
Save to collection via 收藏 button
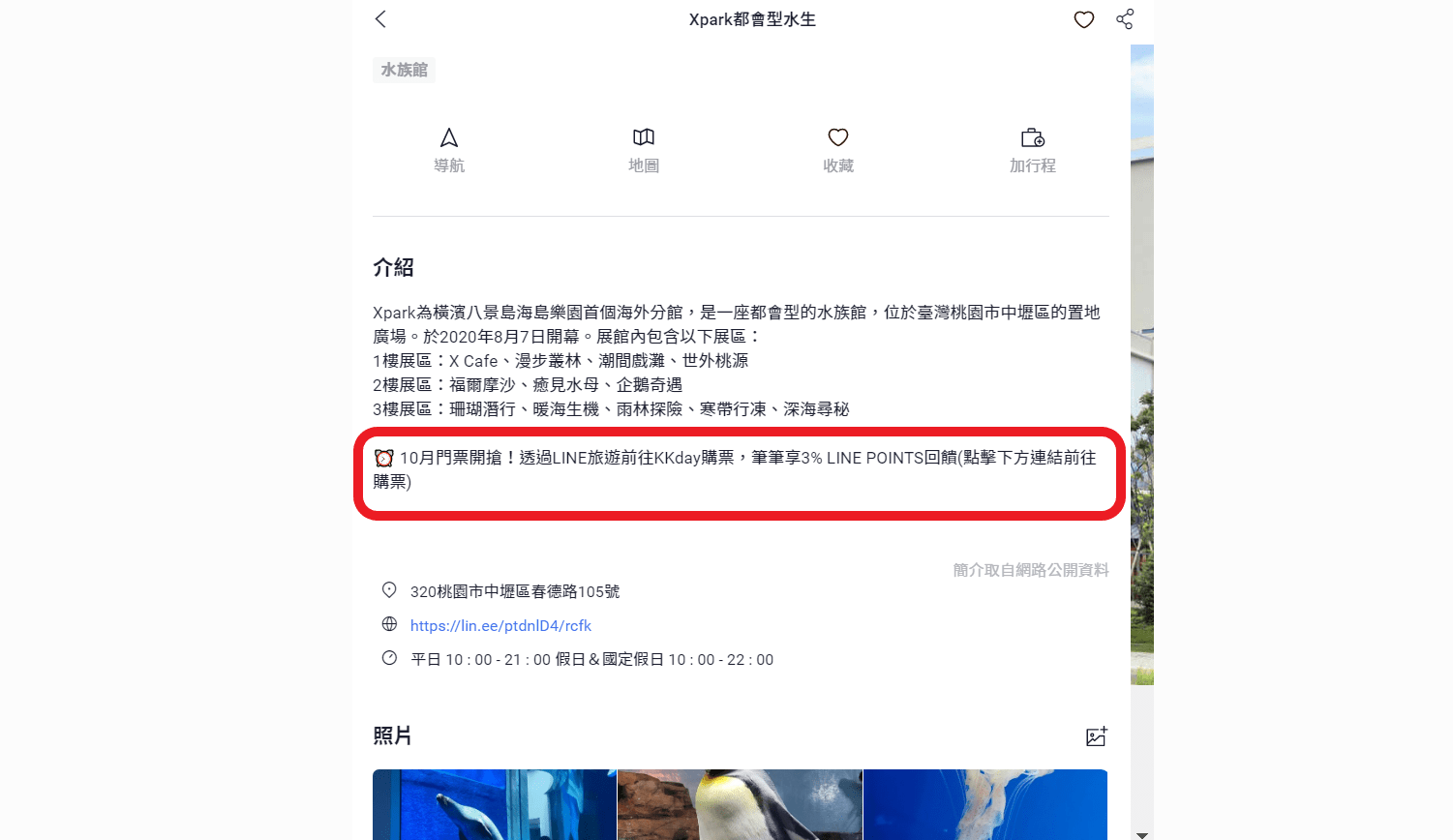[838, 150]
